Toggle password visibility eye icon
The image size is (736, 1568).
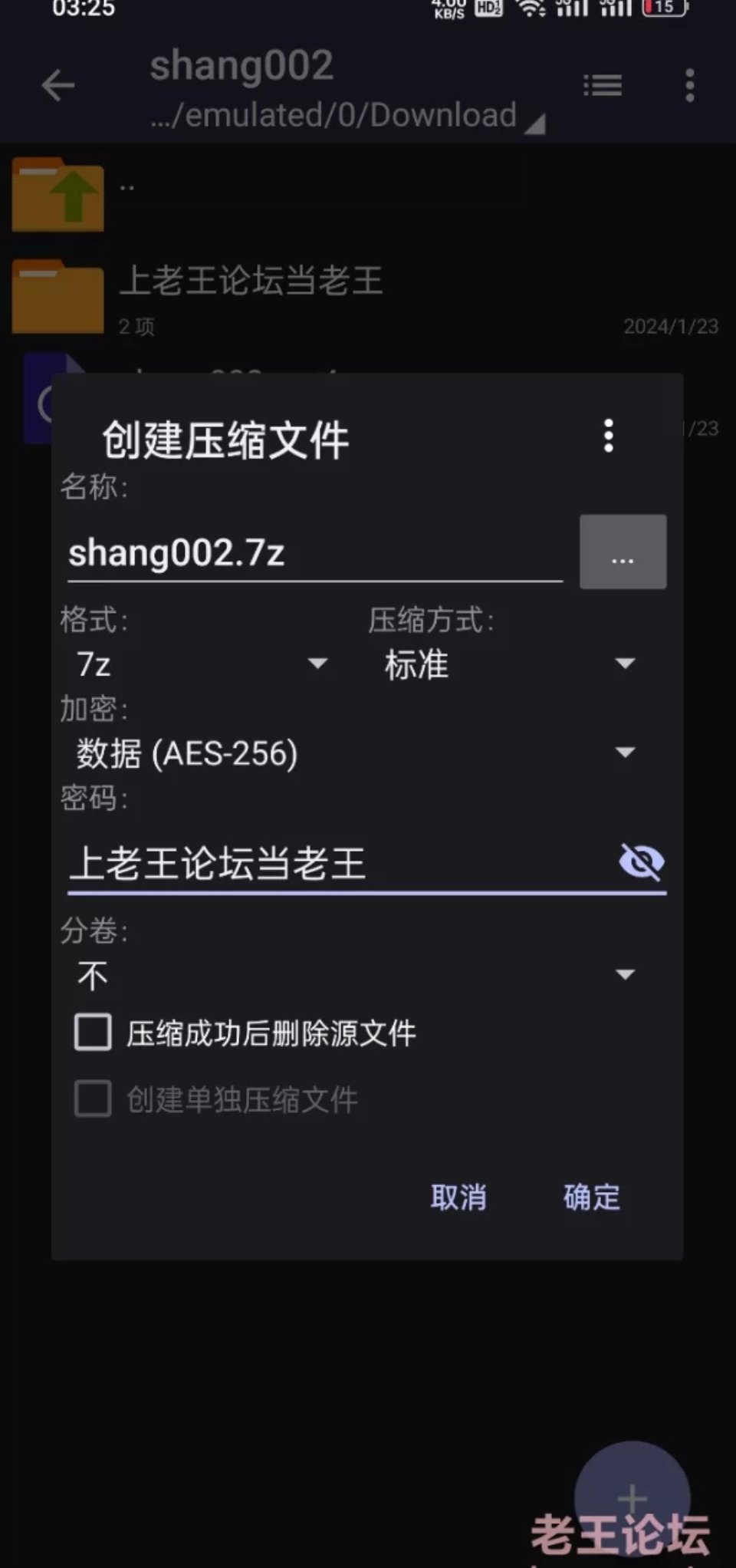pyautogui.click(x=641, y=861)
